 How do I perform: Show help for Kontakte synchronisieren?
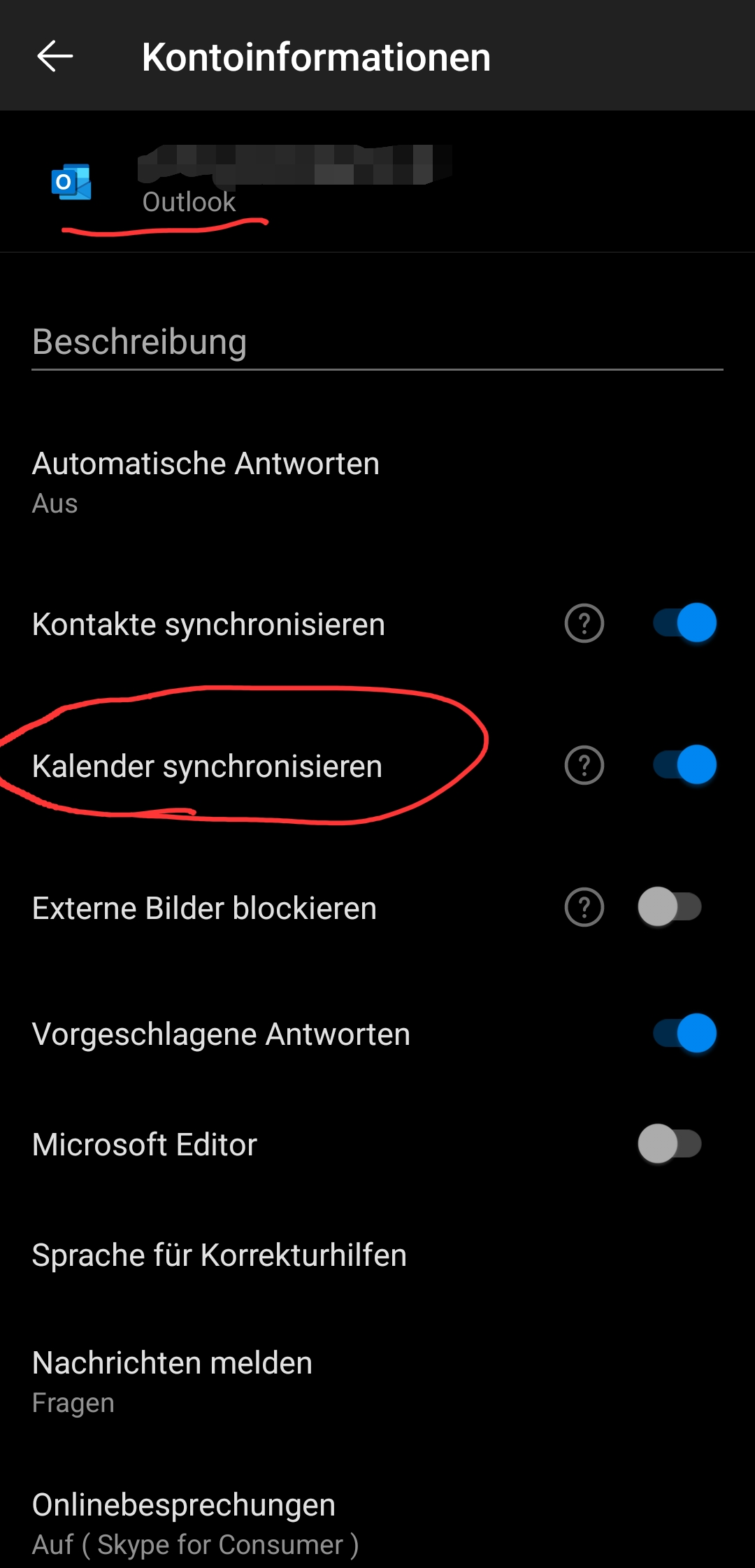pyautogui.click(x=584, y=623)
